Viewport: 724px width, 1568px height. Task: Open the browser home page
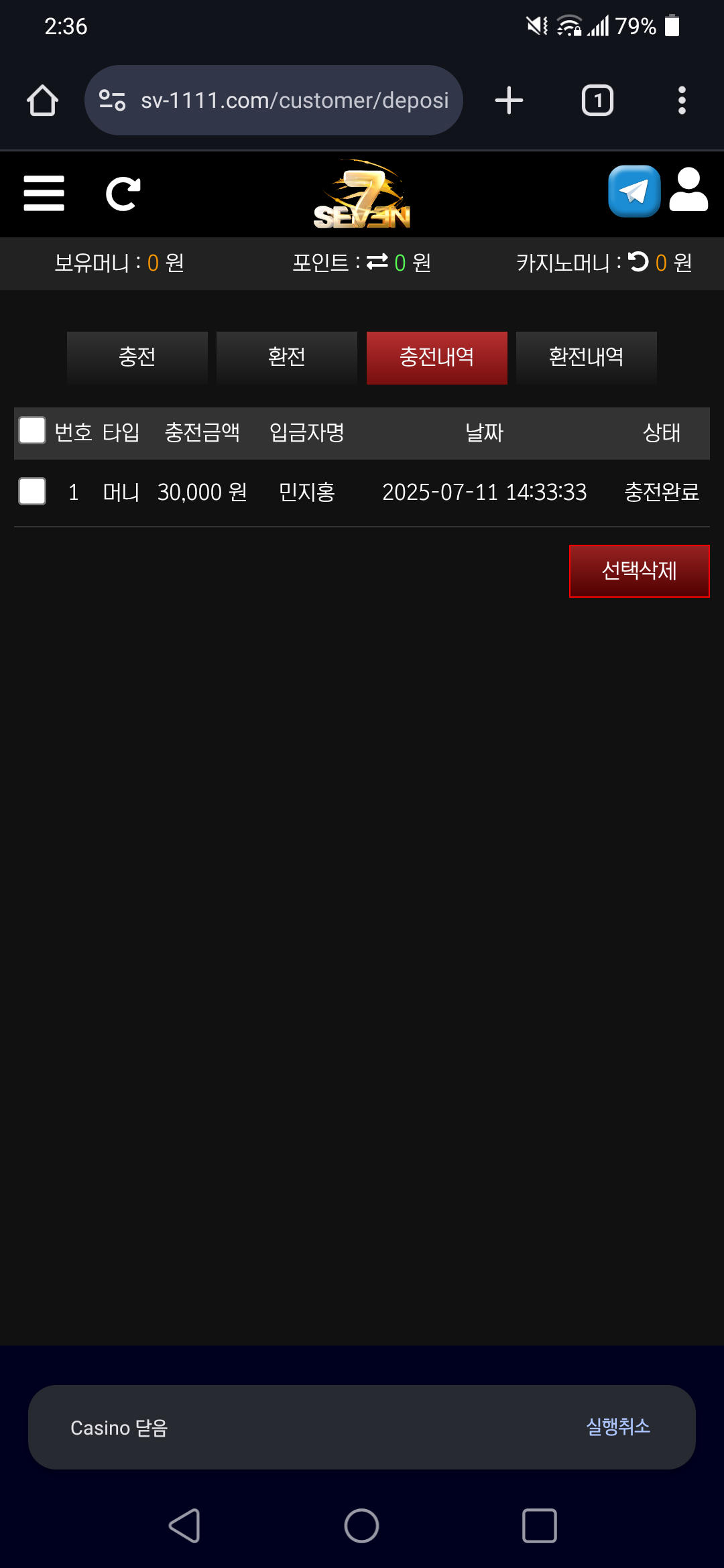(x=42, y=101)
